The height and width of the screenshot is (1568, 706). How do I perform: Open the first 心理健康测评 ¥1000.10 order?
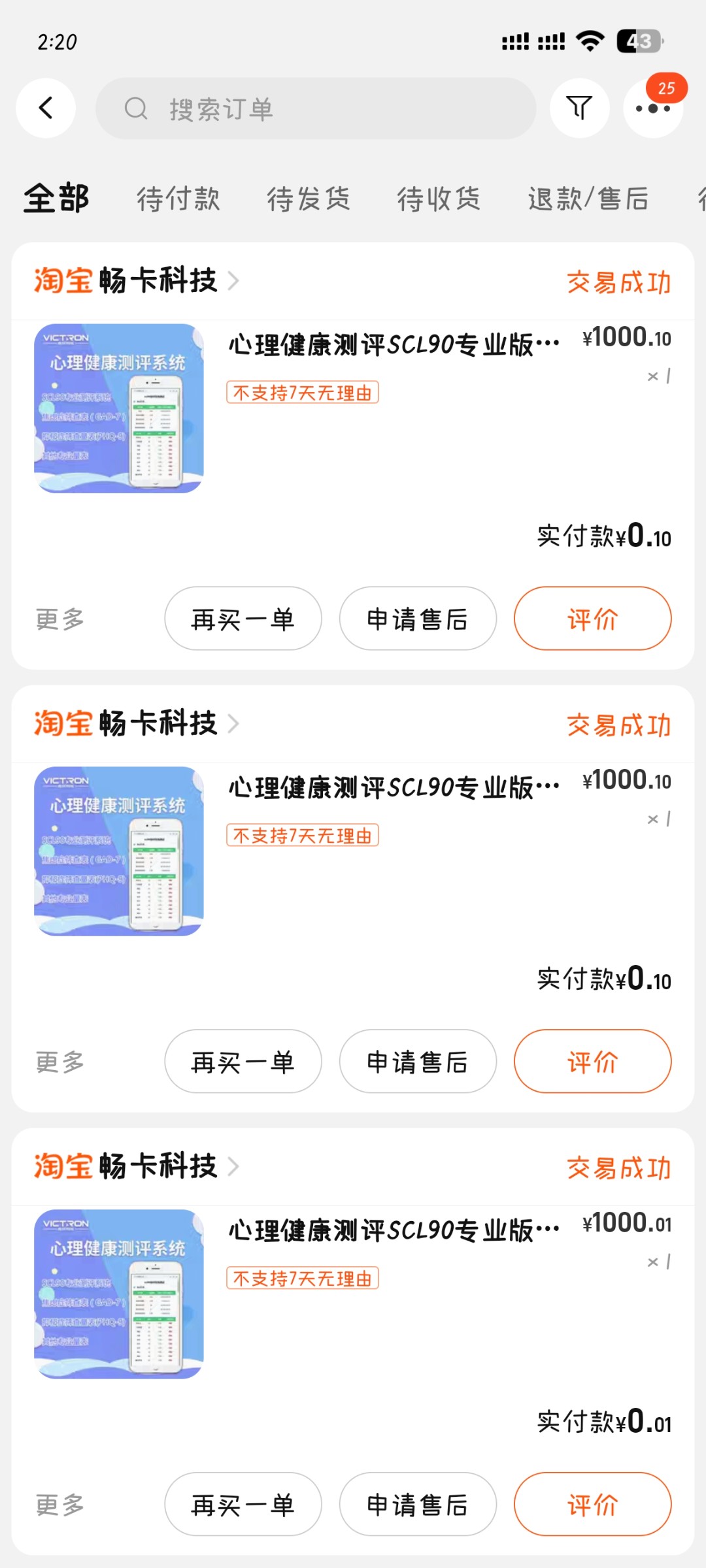point(392,345)
